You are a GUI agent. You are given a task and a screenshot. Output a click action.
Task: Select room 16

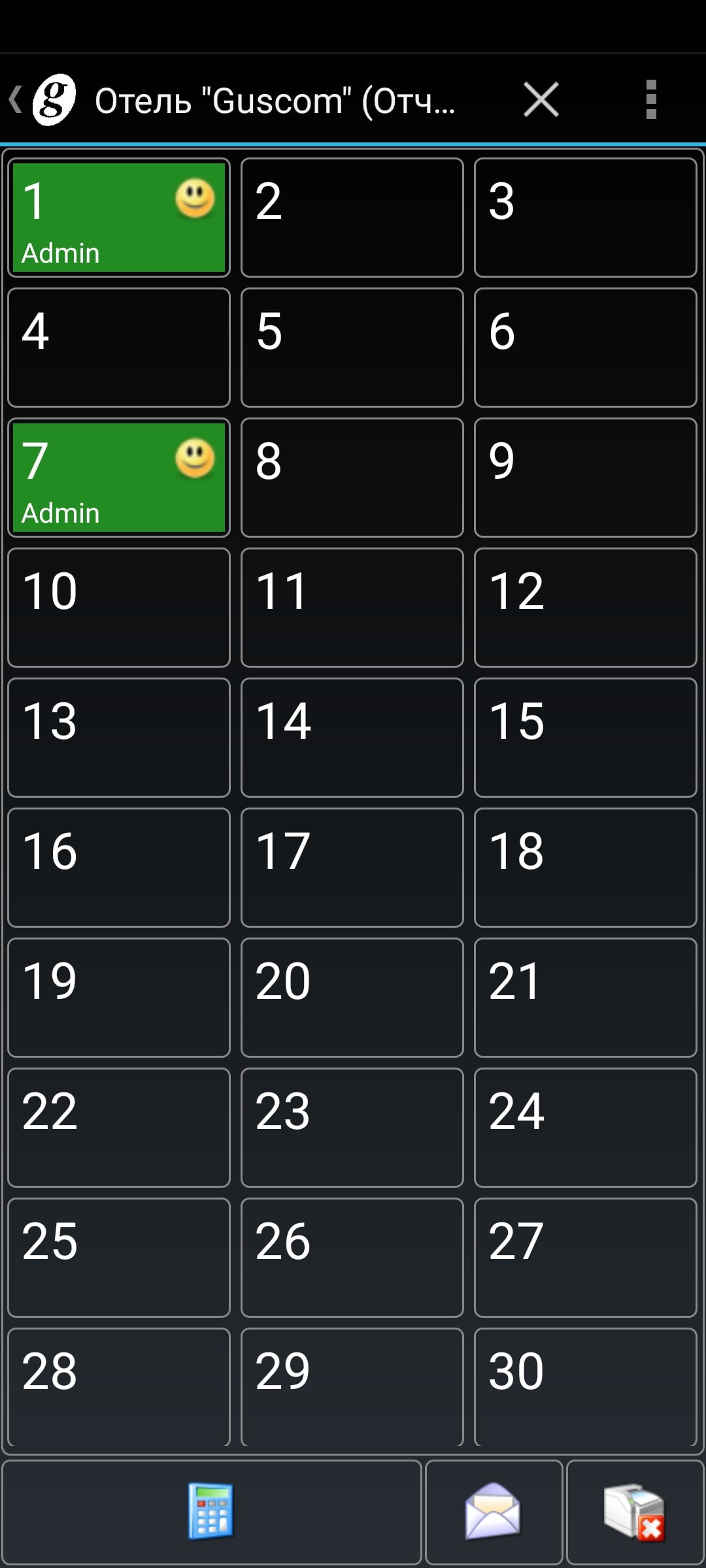119,868
